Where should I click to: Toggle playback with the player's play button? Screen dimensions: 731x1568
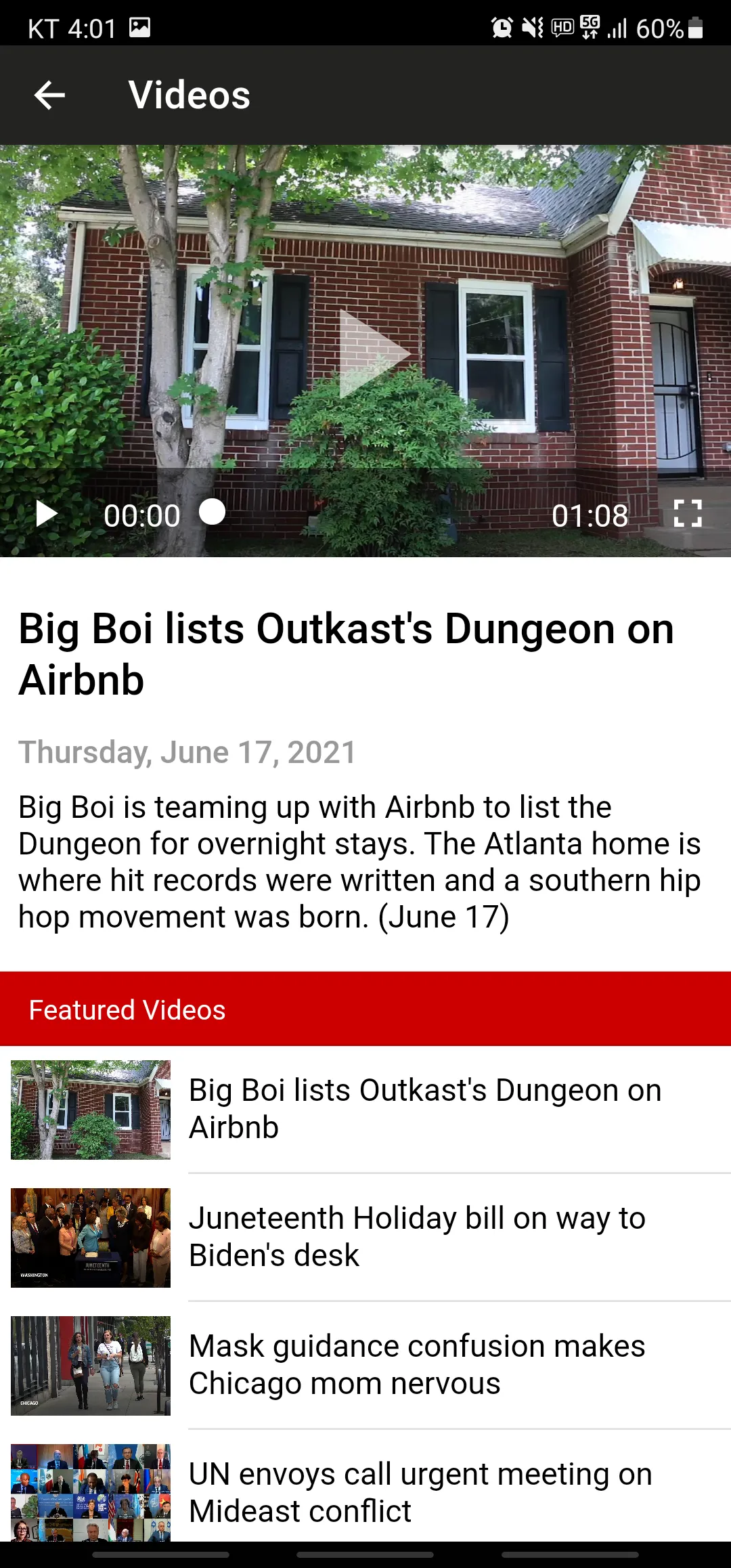46,515
